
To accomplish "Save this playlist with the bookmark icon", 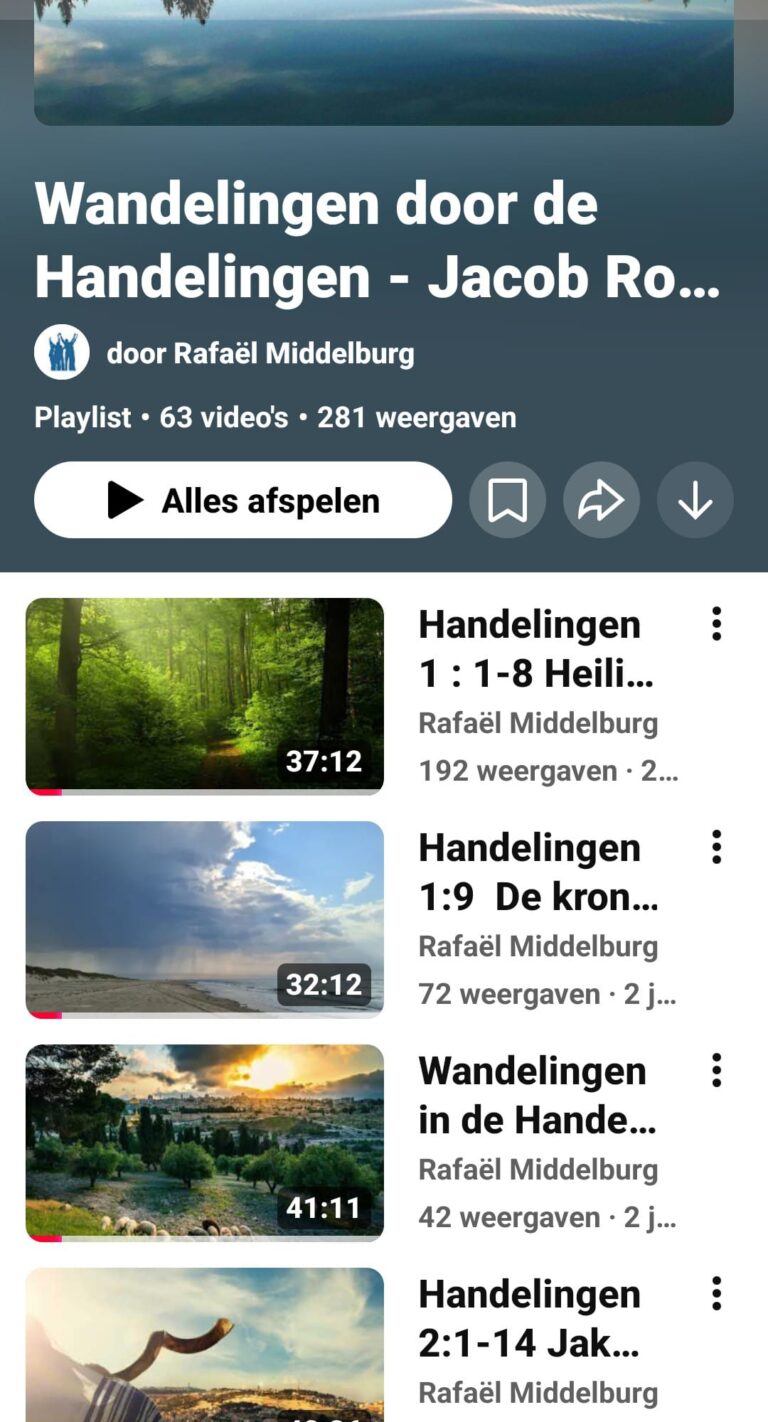I will (508, 500).
